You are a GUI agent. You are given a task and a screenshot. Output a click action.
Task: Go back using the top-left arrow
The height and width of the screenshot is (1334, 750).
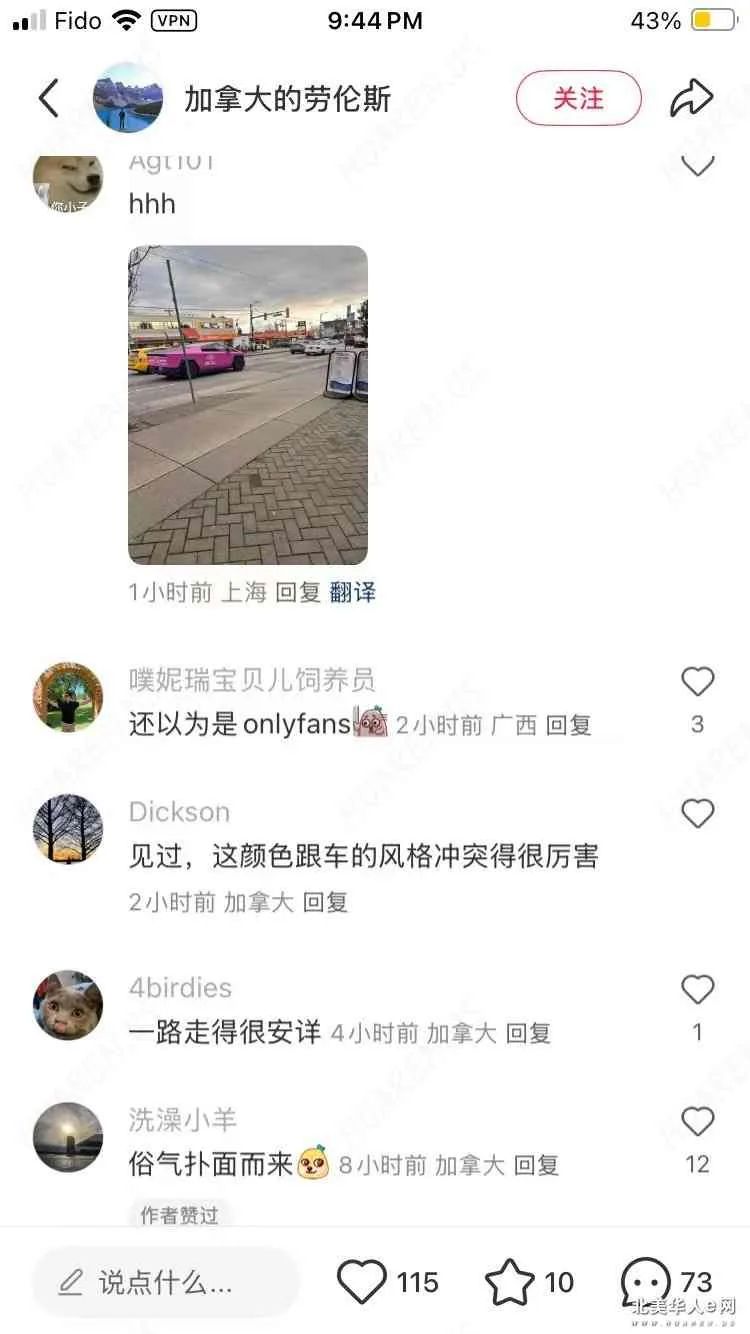point(49,97)
